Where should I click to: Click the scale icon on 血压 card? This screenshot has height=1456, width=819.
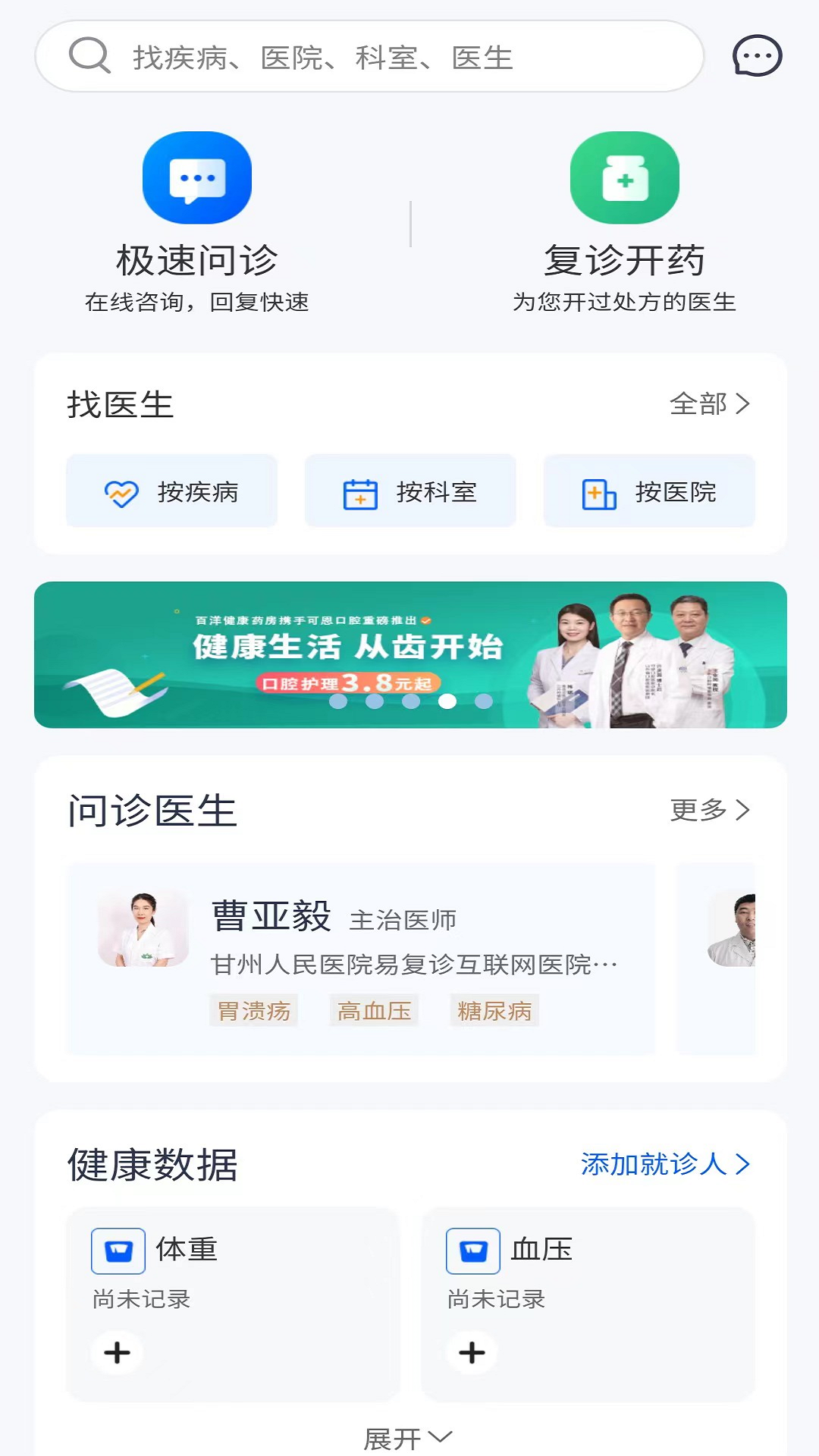click(472, 1251)
